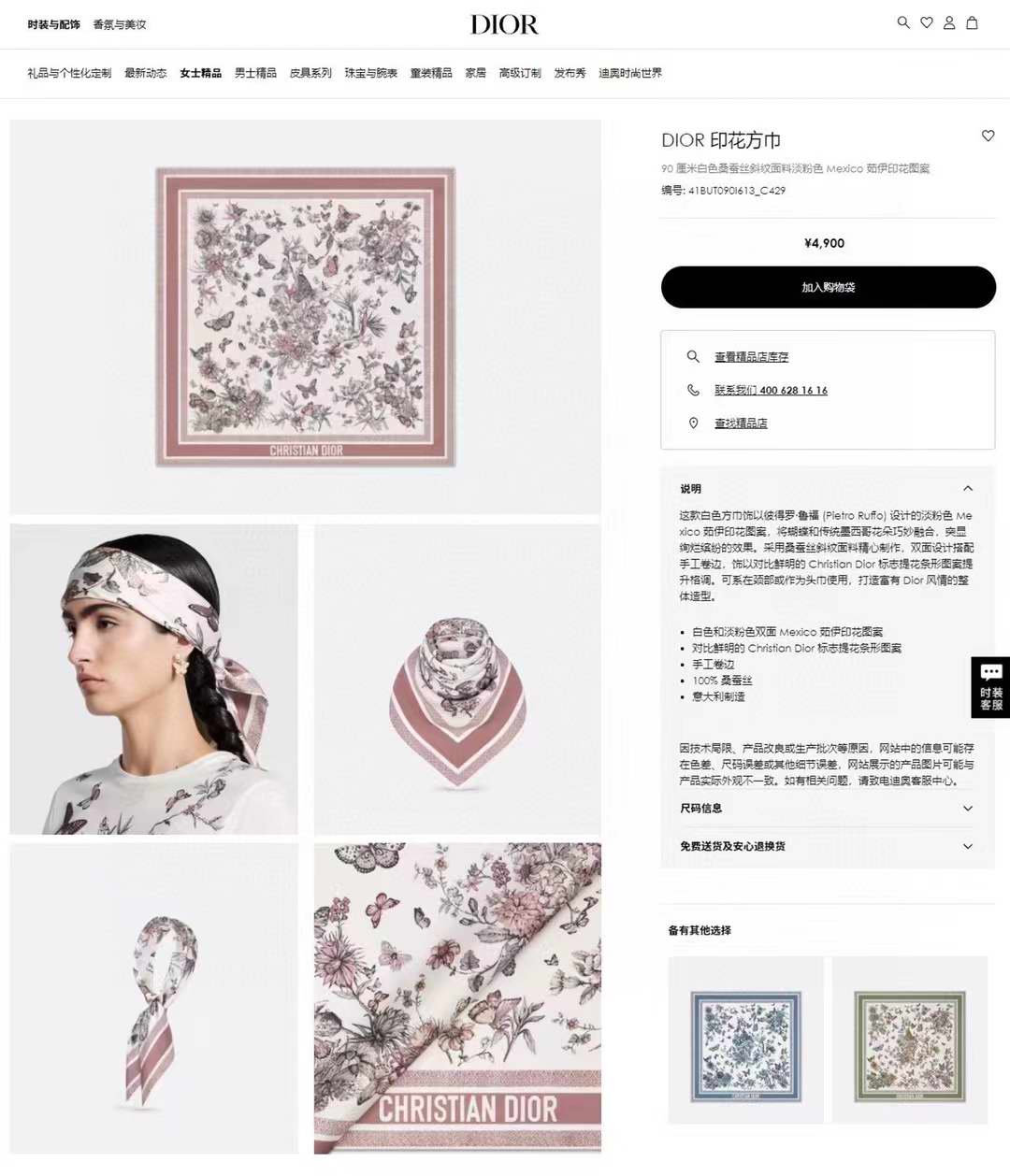Check 查看精品店库存 store availability
This screenshot has height=1176, width=1010.
(751, 357)
